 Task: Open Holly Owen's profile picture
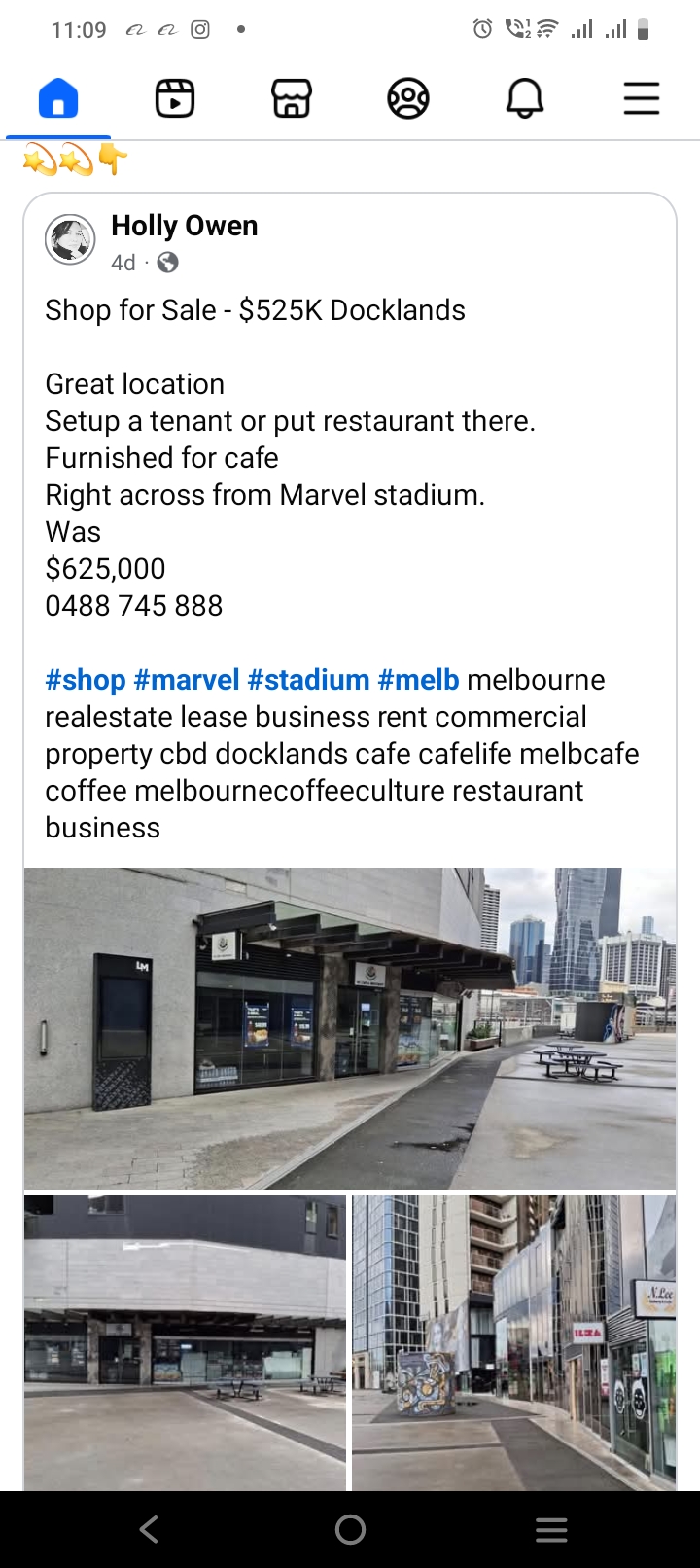pyautogui.click(x=70, y=239)
